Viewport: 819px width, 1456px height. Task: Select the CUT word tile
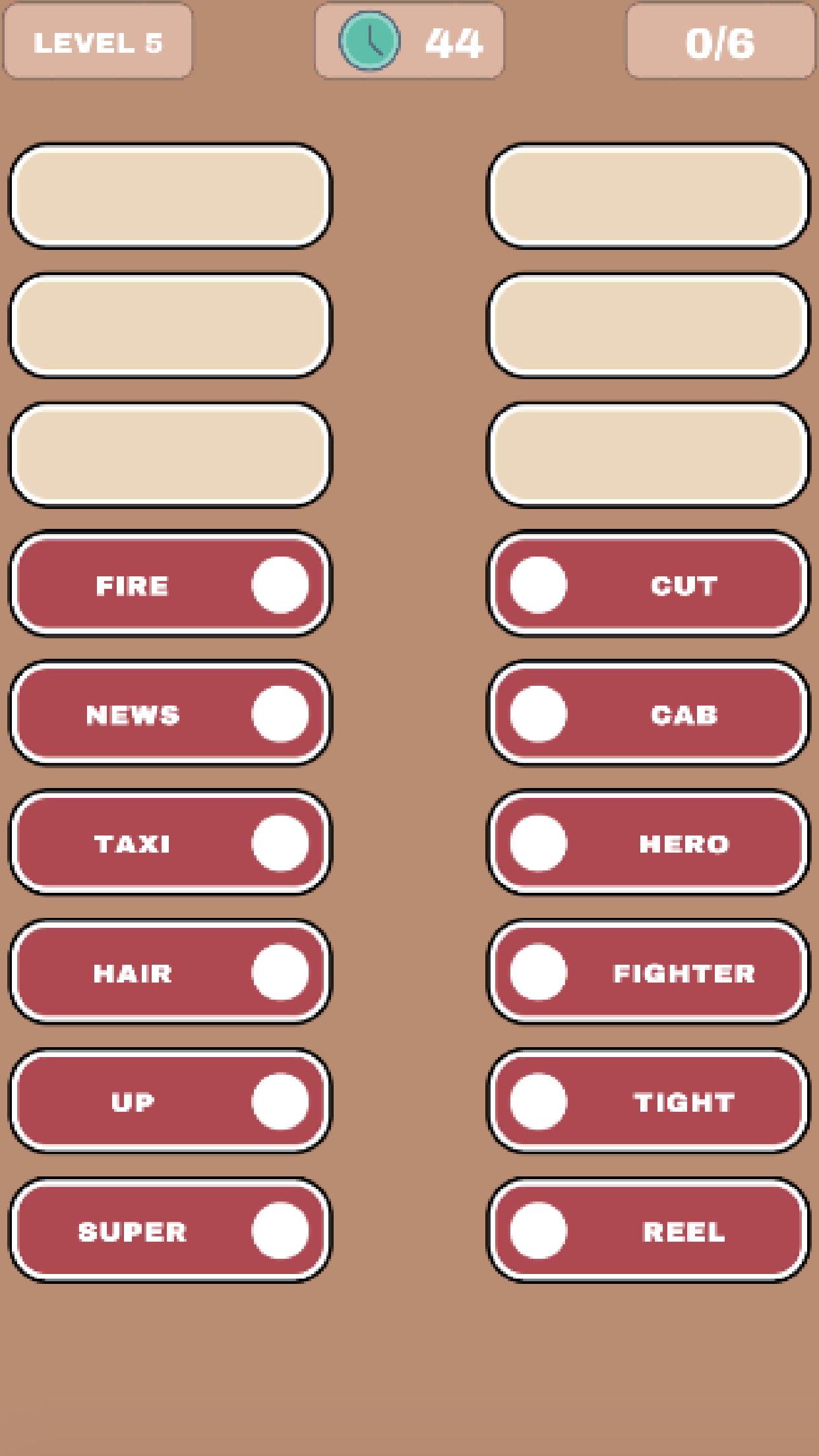click(648, 585)
